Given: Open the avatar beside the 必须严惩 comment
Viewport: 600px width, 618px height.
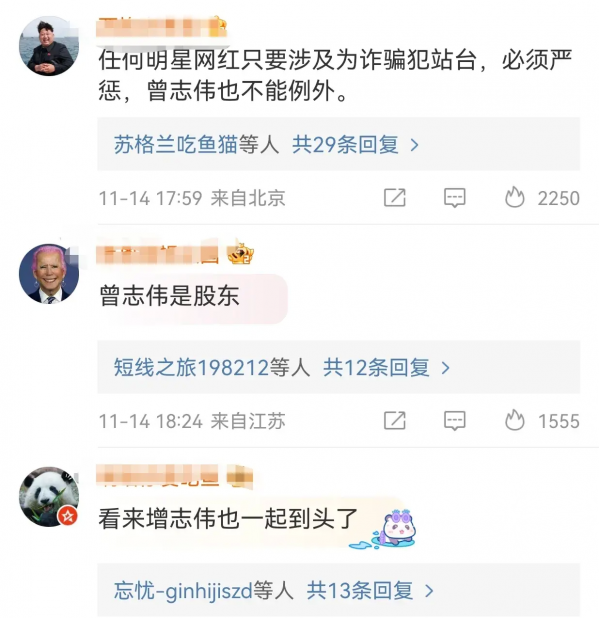Looking at the screenshot, I should [49, 46].
